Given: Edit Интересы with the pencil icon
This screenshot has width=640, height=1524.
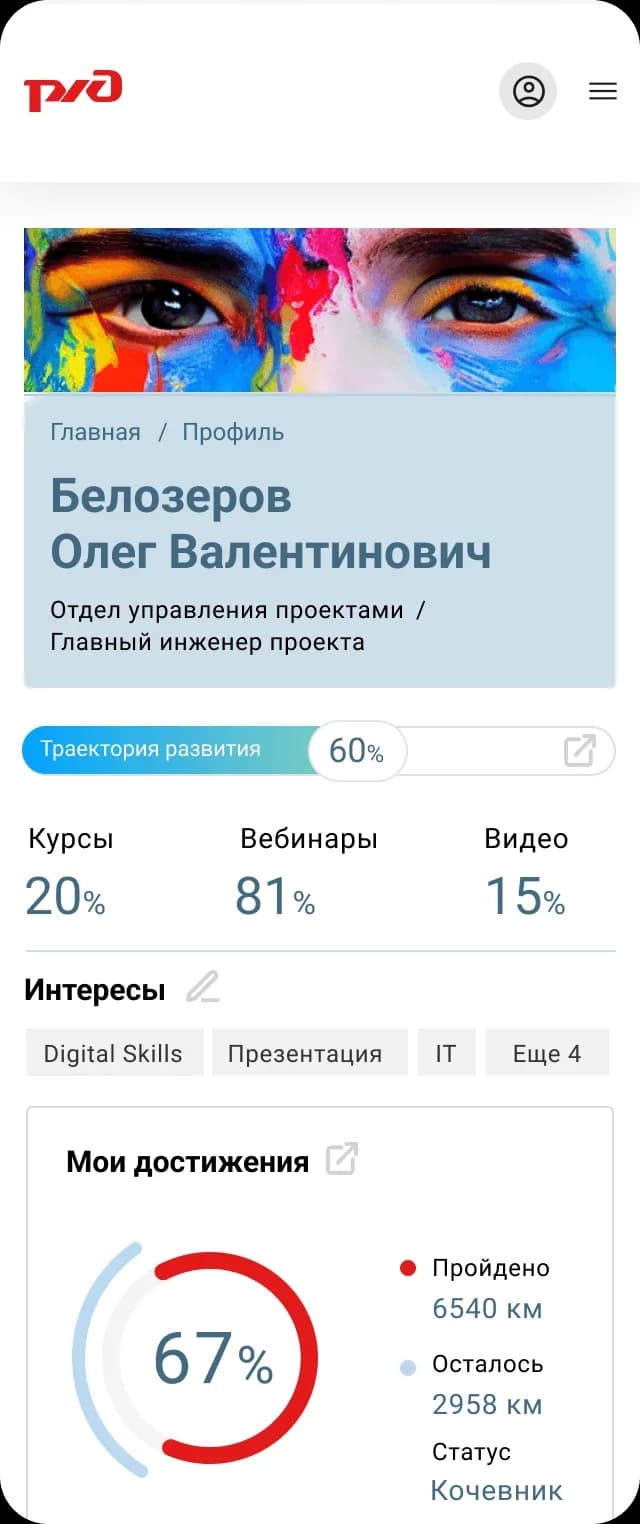Looking at the screenshot, I should 203,987.
